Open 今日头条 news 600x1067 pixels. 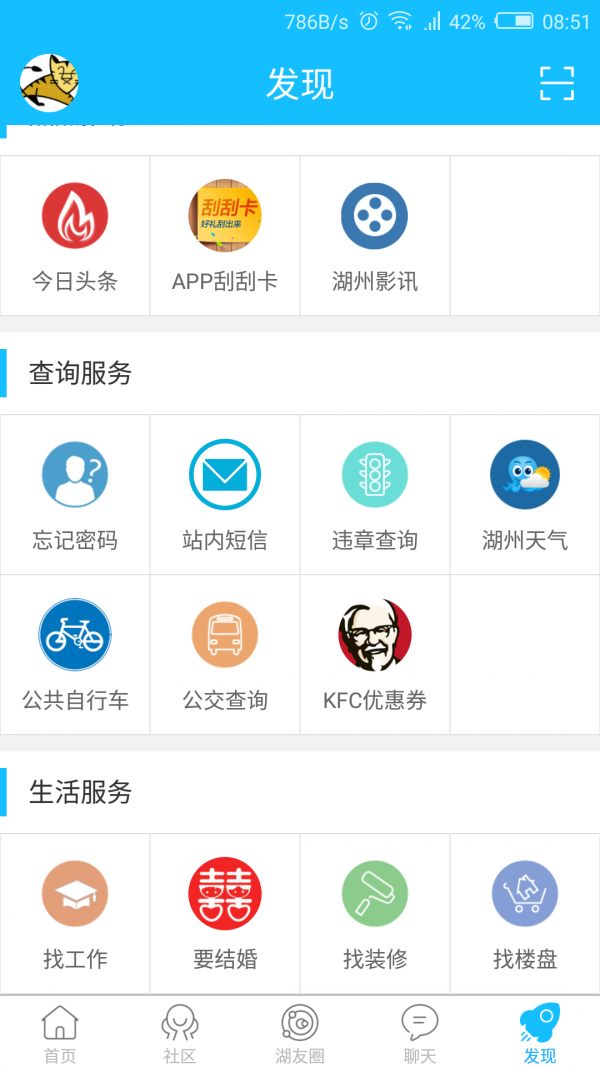tap(75, 236)
